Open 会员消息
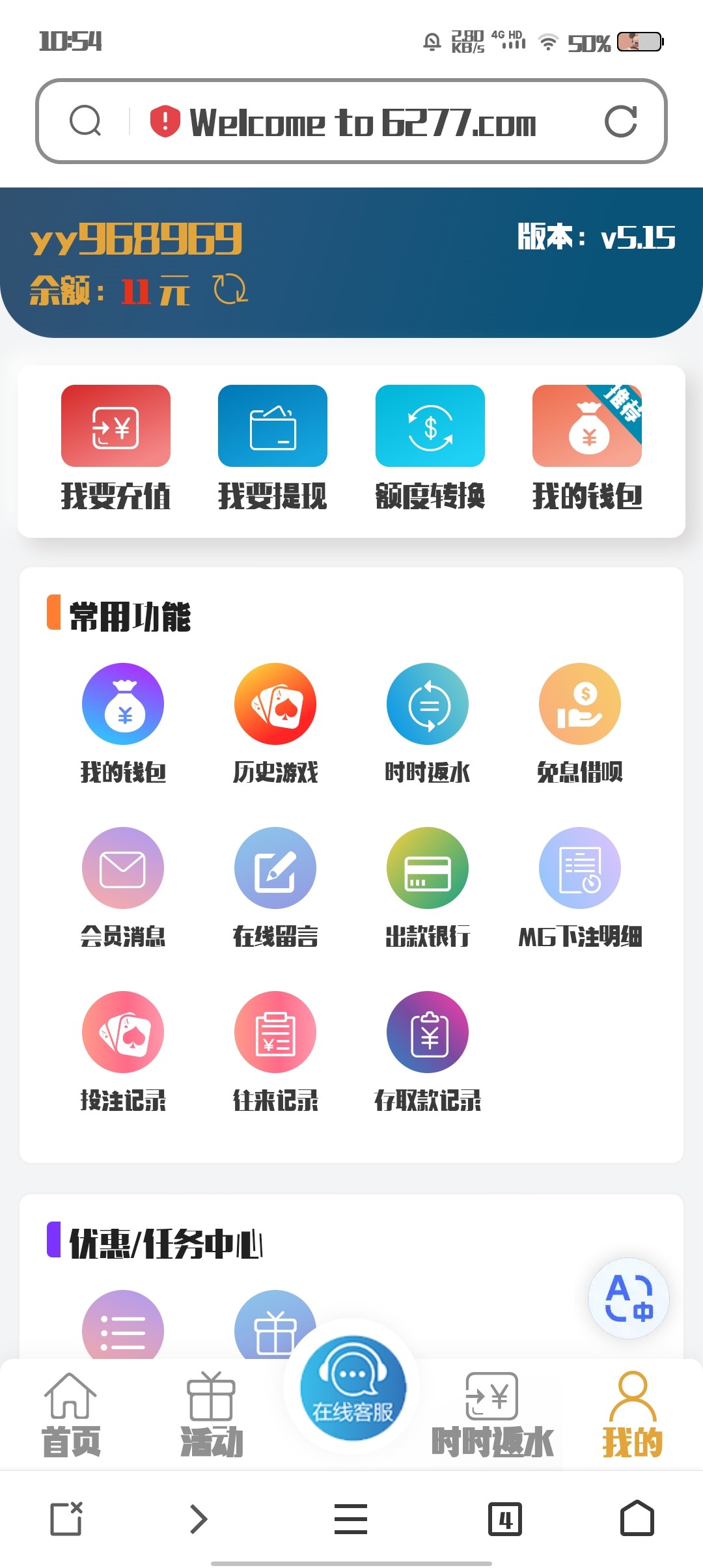This screenshot has height=1568, width=703. [123, 888]
